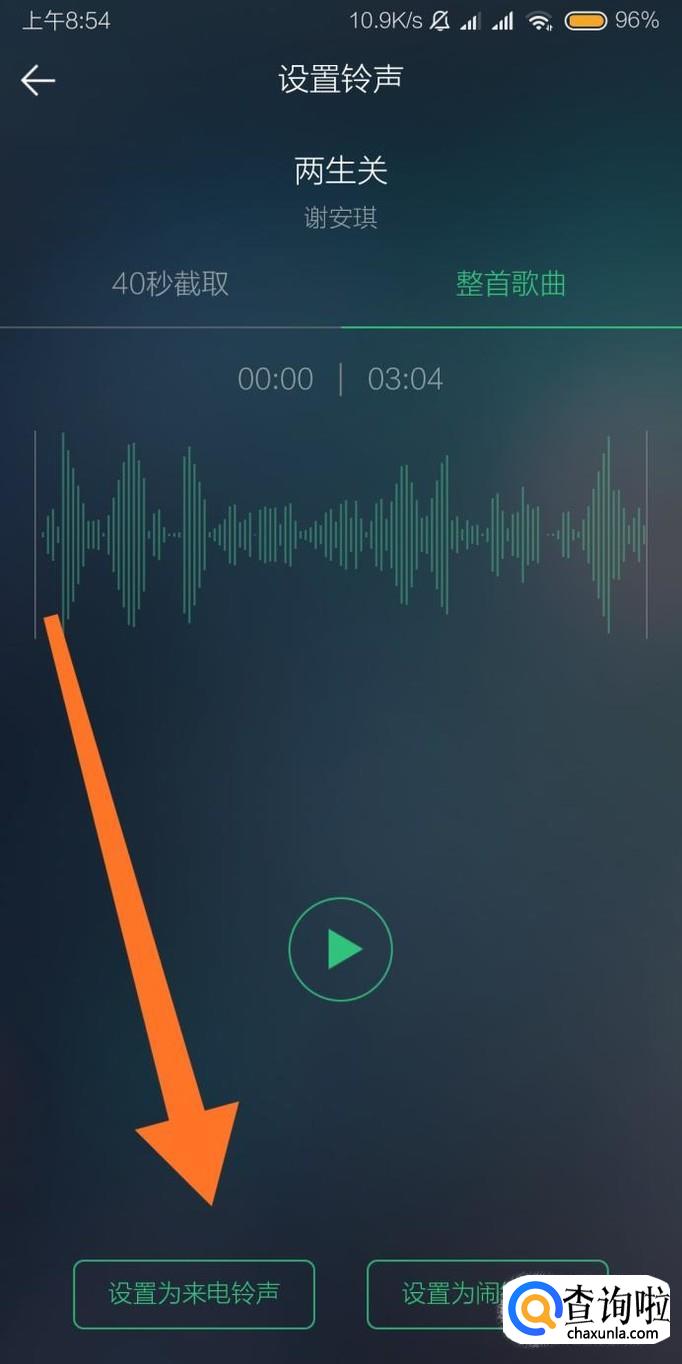
Task: Go back using the arrow icon
Action: click(x=38, y=80)
